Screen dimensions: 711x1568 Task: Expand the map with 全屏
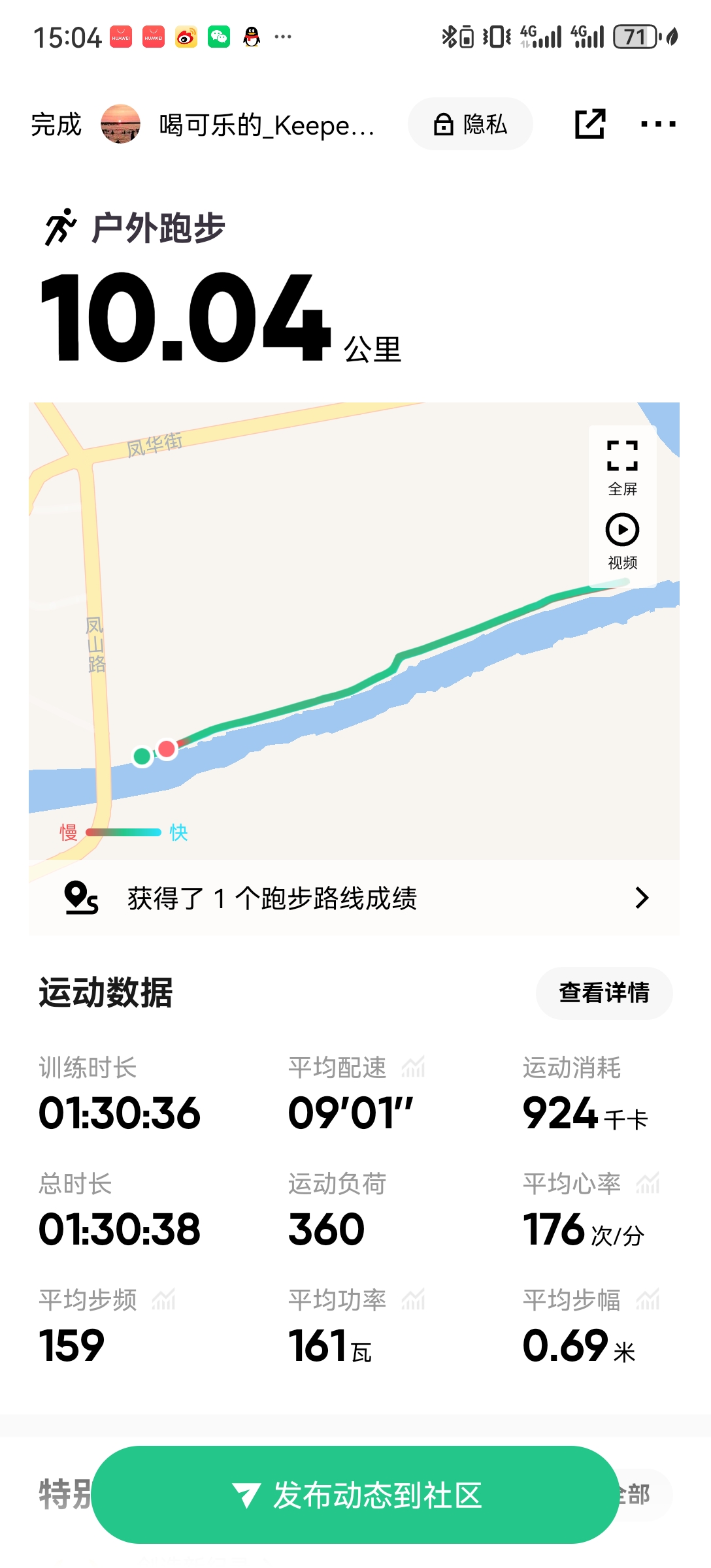(x=622, y=467)
